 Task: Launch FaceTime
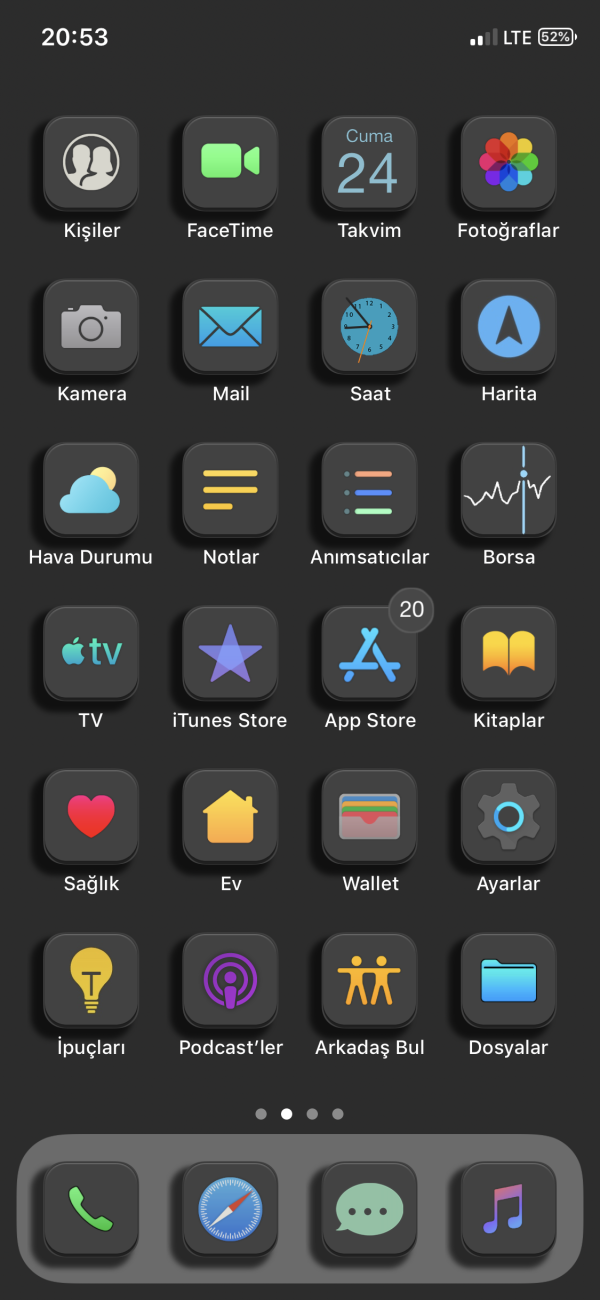(x=230, y=162)
